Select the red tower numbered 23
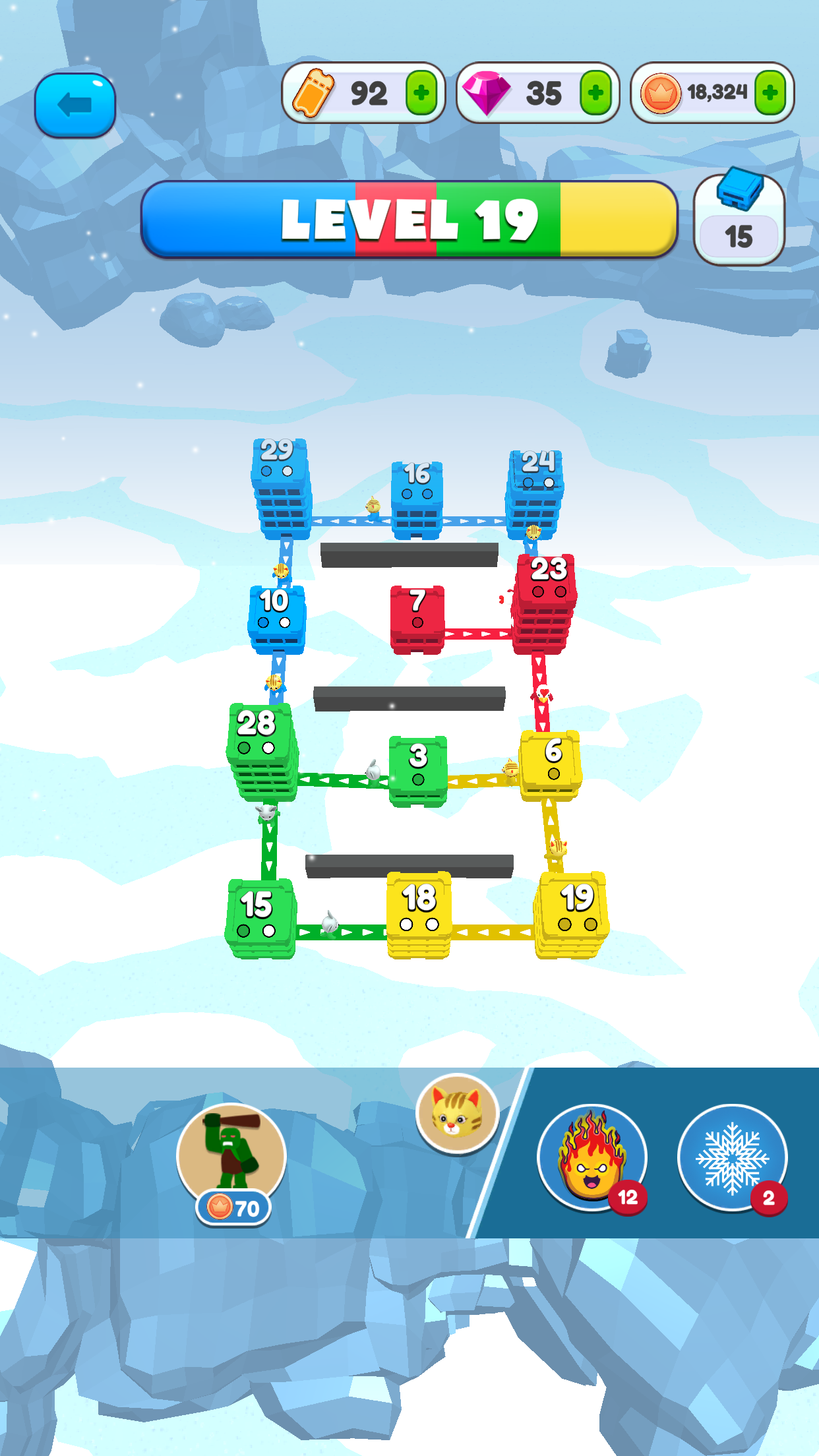Screen dimensions: 819x1456 pos(545,603)
